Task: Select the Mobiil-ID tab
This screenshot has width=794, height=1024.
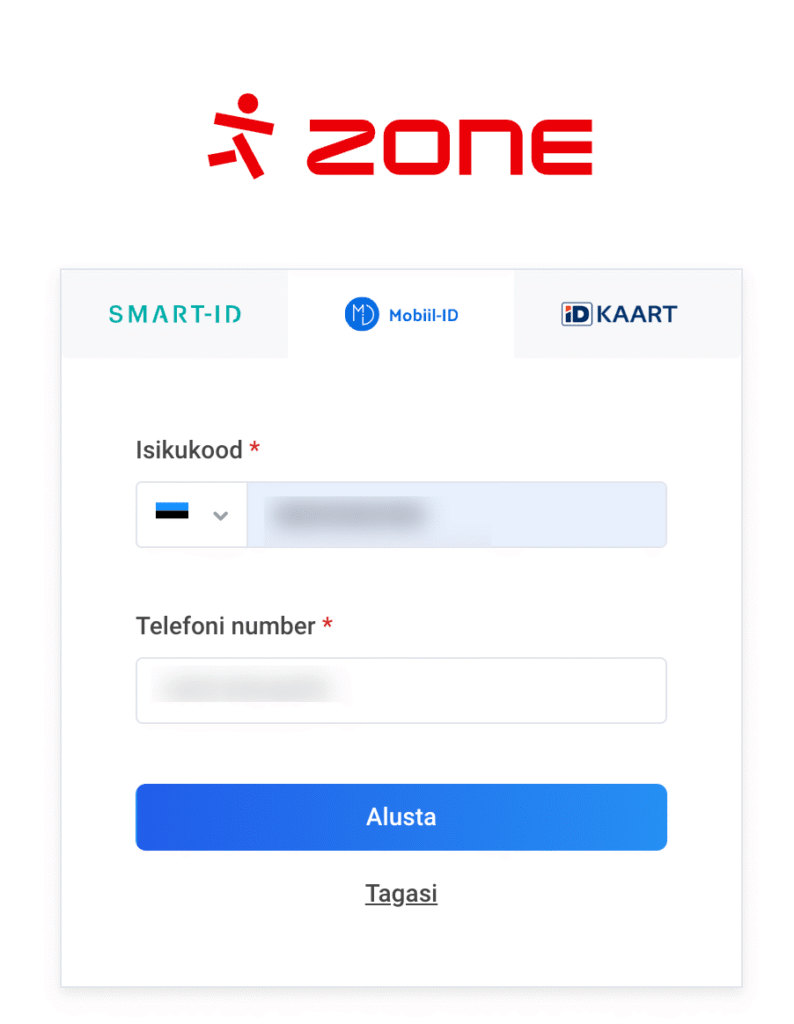Action: click(401, 314)
